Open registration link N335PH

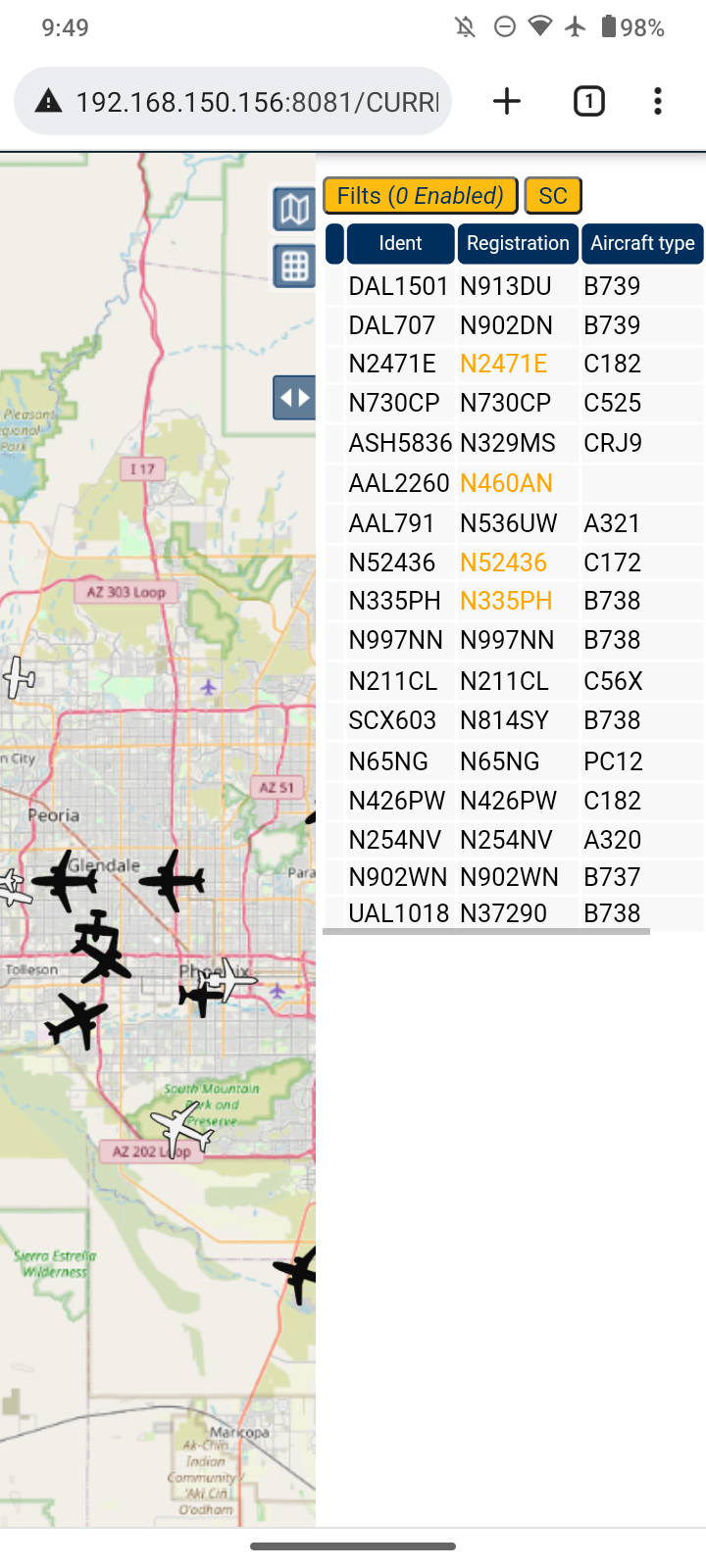coord(506,601)
